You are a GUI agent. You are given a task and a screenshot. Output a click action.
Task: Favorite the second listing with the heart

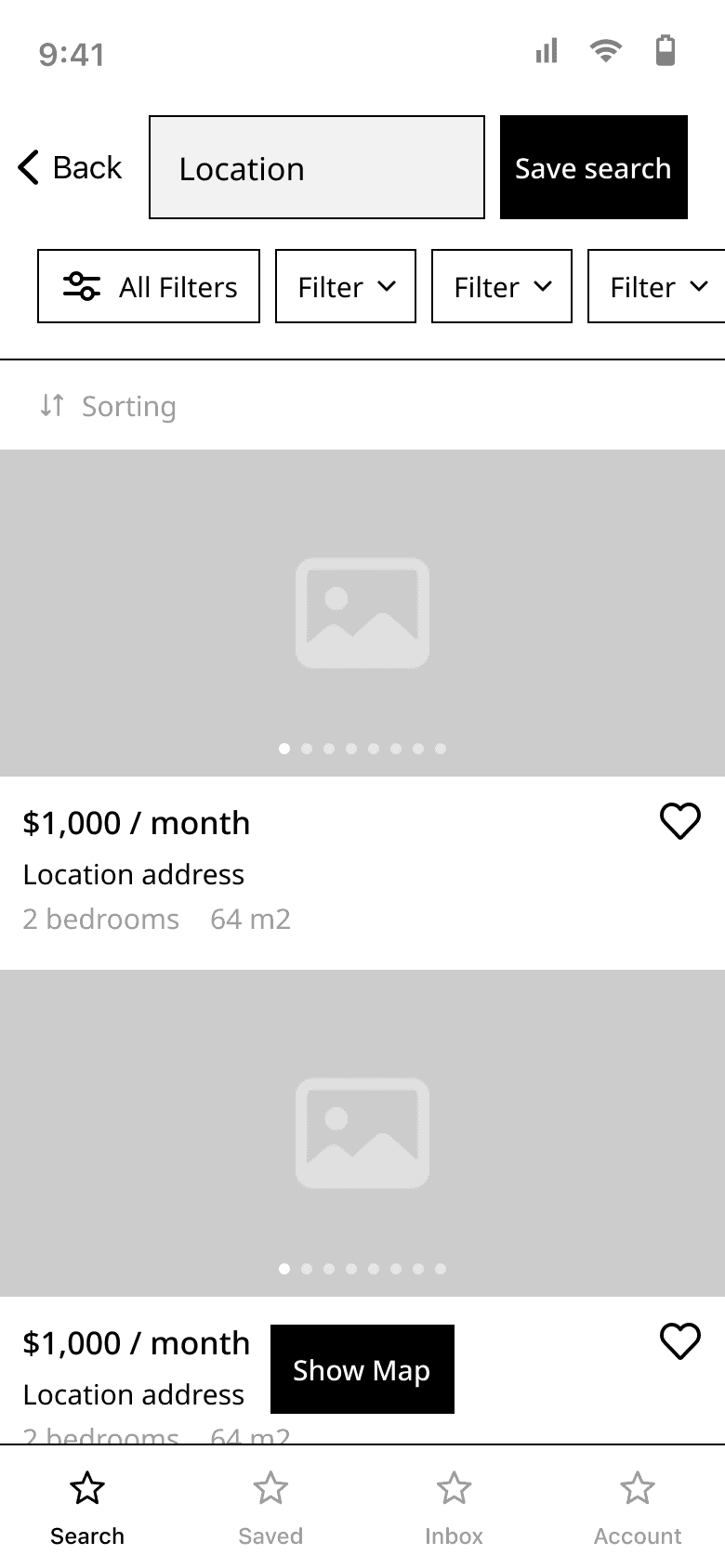click(679, 1341)
